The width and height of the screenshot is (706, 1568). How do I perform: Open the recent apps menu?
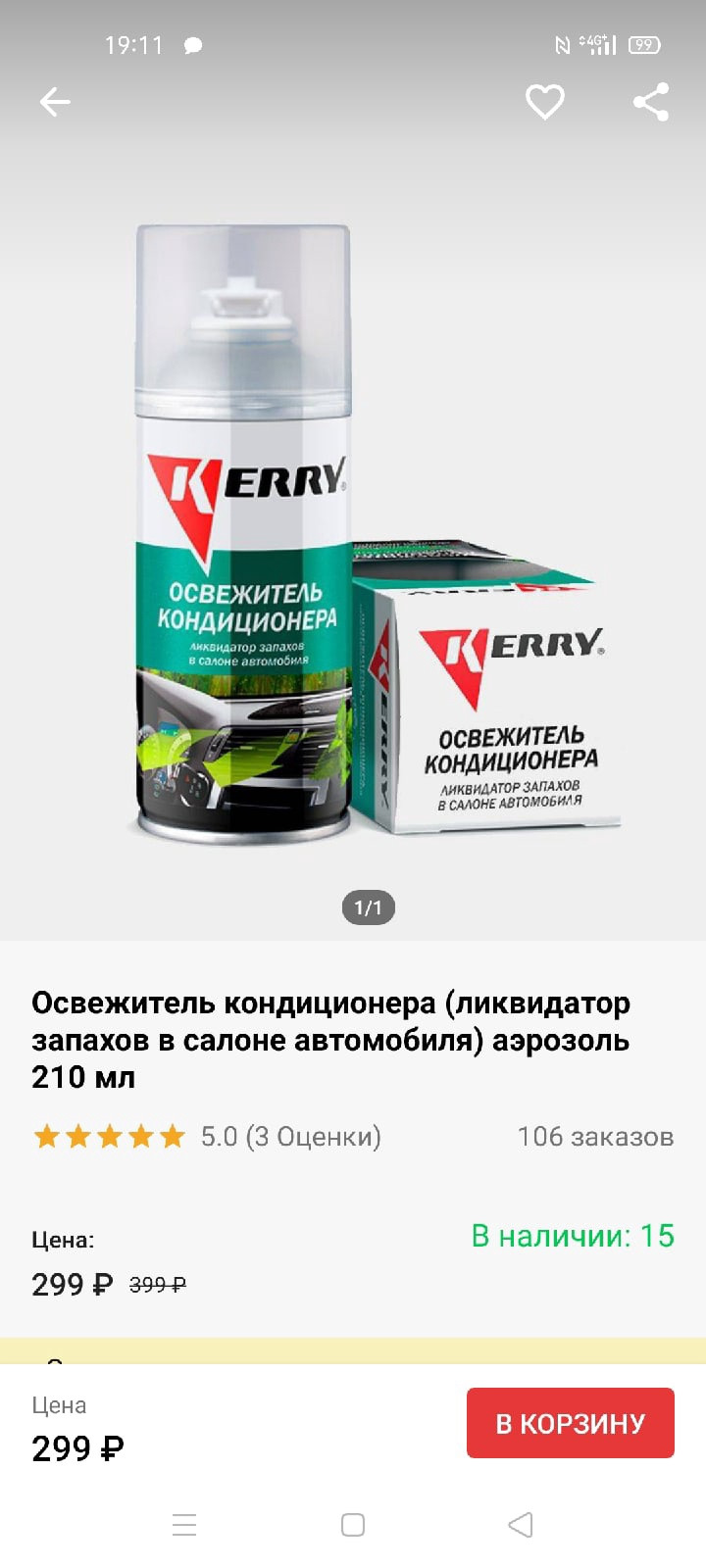(x=184, y=1525)
